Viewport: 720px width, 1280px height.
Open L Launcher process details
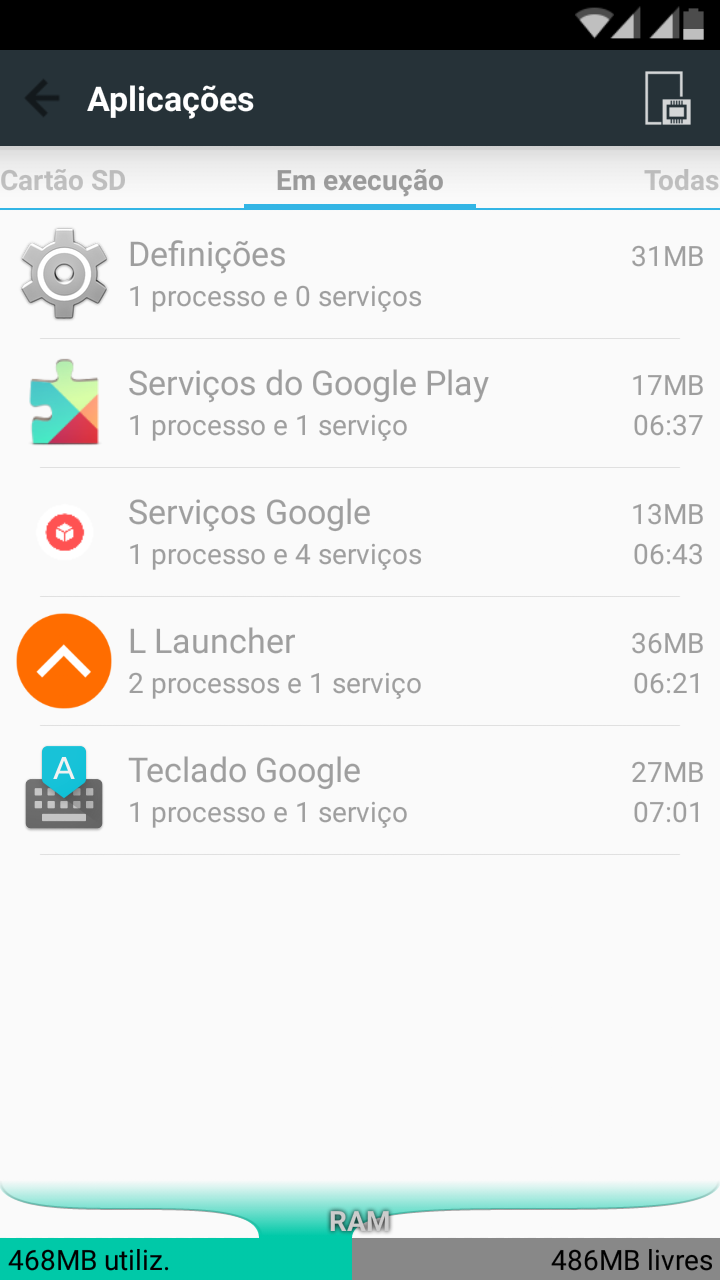click(360, 661)
